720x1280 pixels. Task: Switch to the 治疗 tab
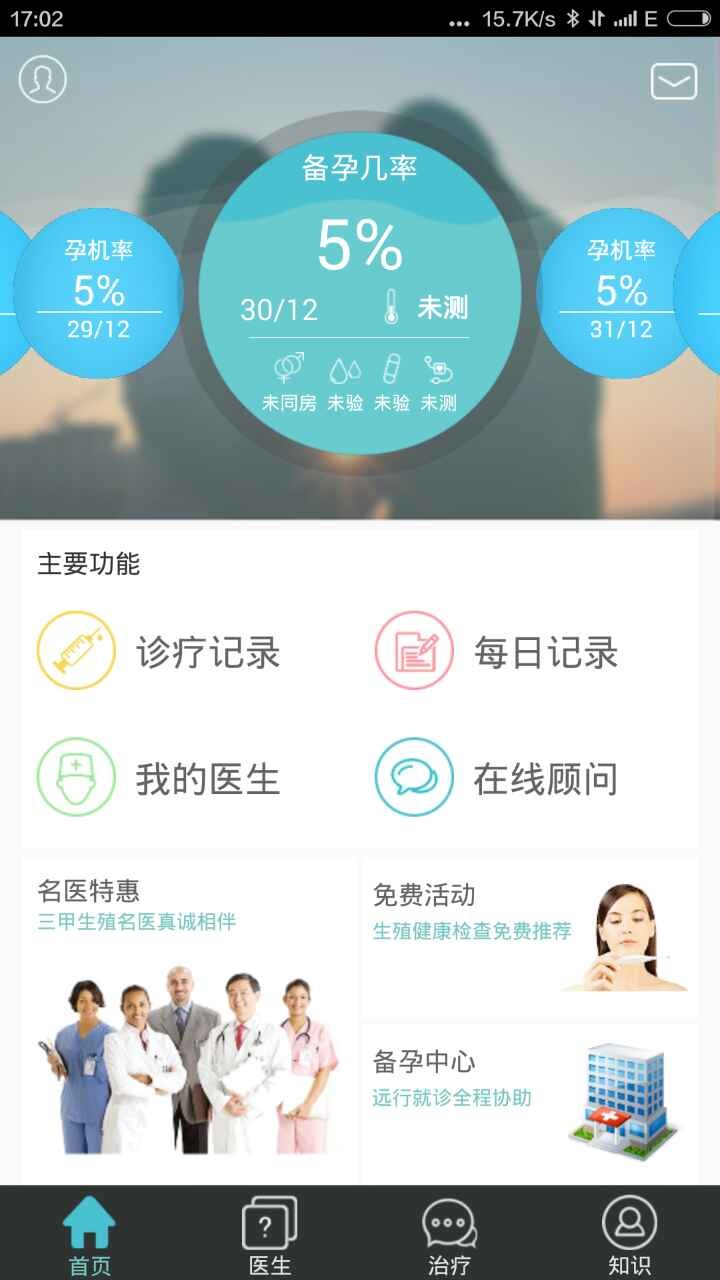[x=450, y=1235]
